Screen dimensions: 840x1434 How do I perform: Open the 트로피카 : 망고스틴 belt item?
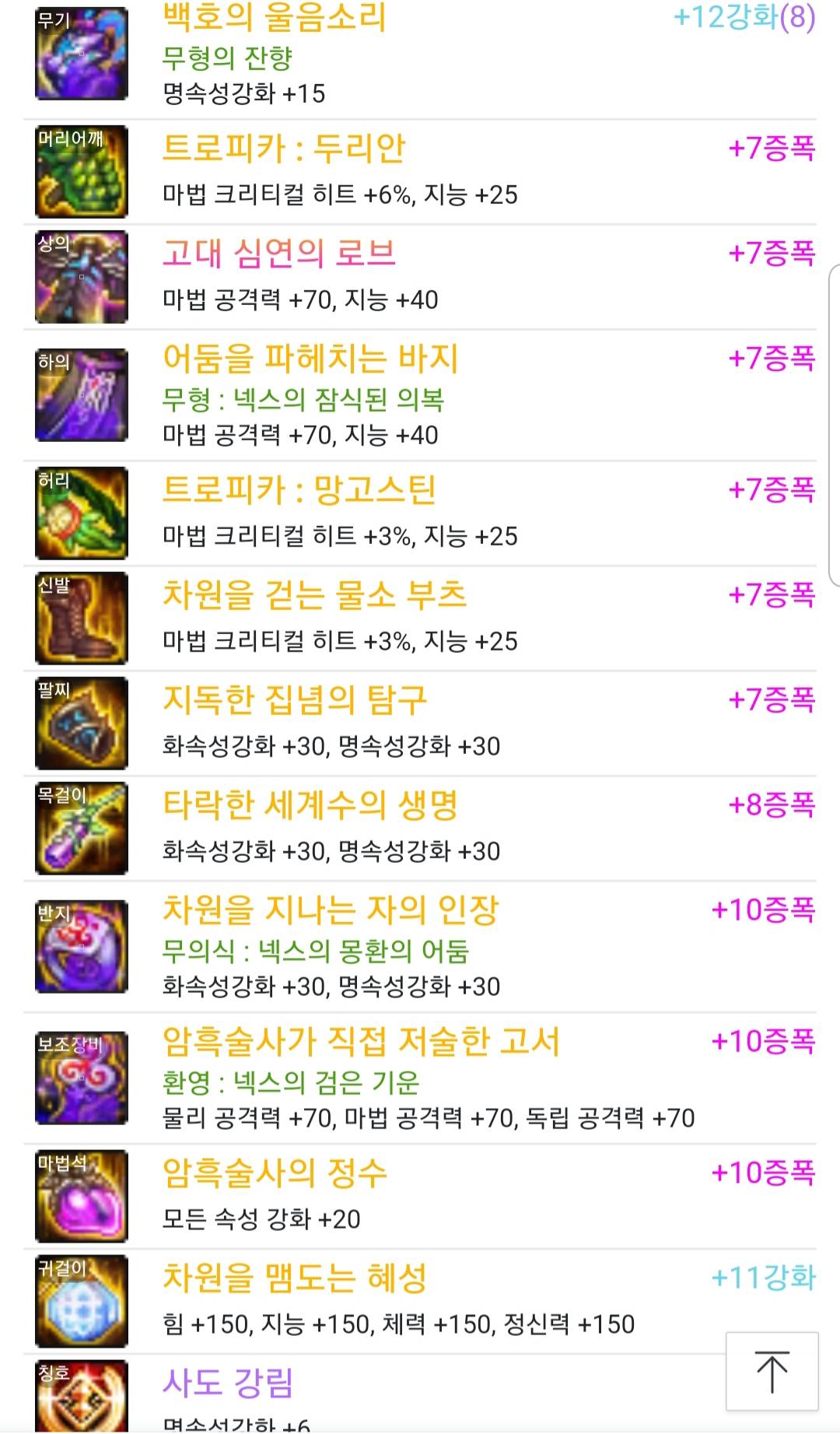tap(299, 490)
